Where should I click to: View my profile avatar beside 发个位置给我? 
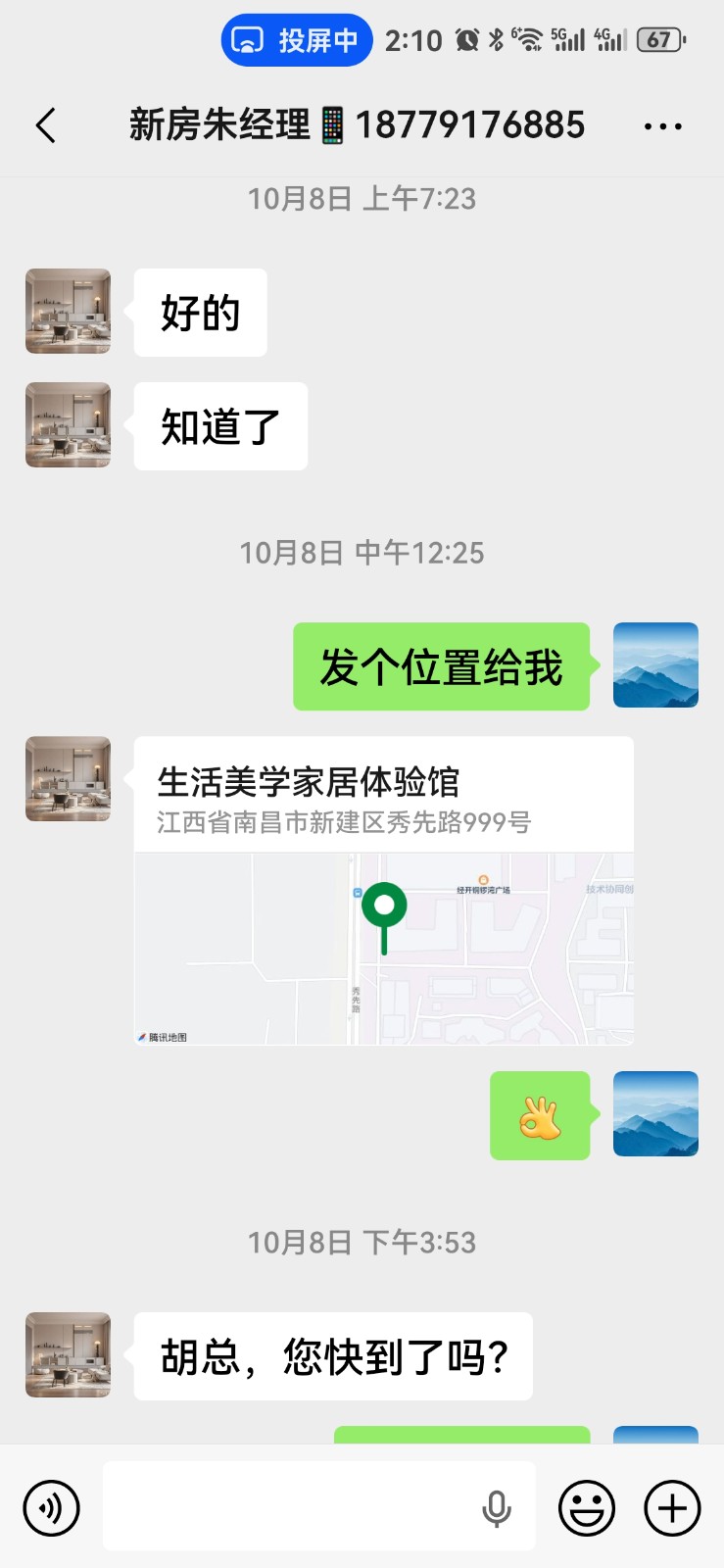[x=655, y=665]
